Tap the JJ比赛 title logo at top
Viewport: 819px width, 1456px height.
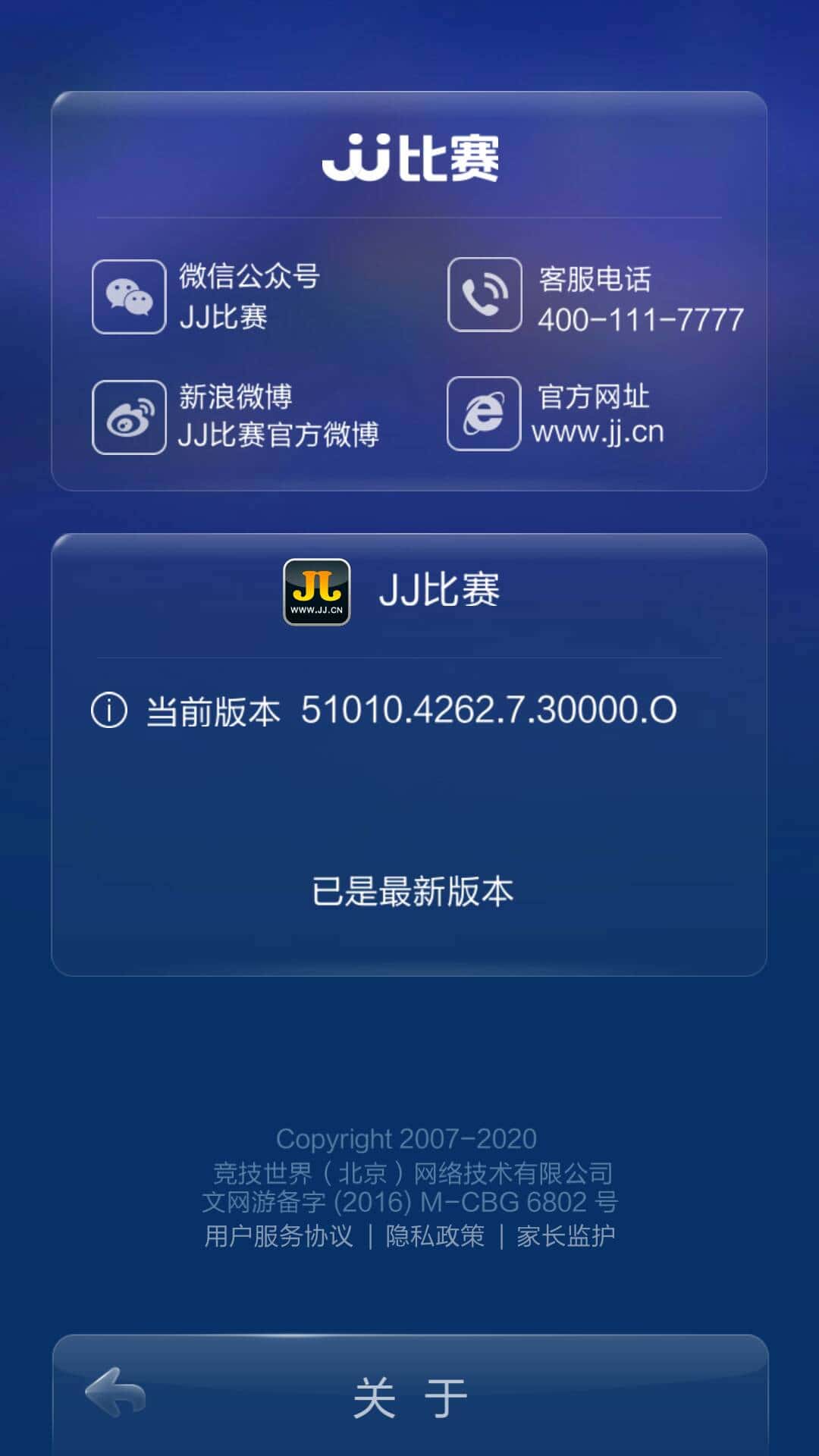click(x=409, y=159)
